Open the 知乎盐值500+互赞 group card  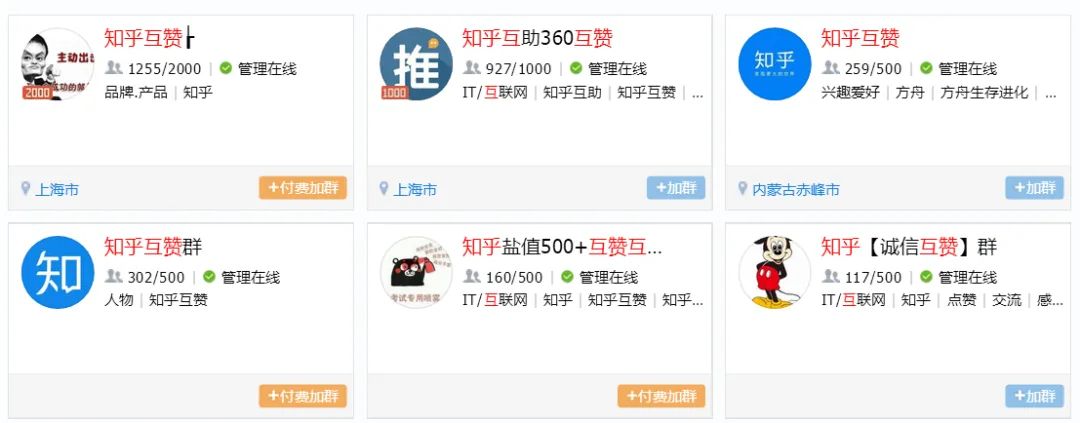tap(561, 247)
